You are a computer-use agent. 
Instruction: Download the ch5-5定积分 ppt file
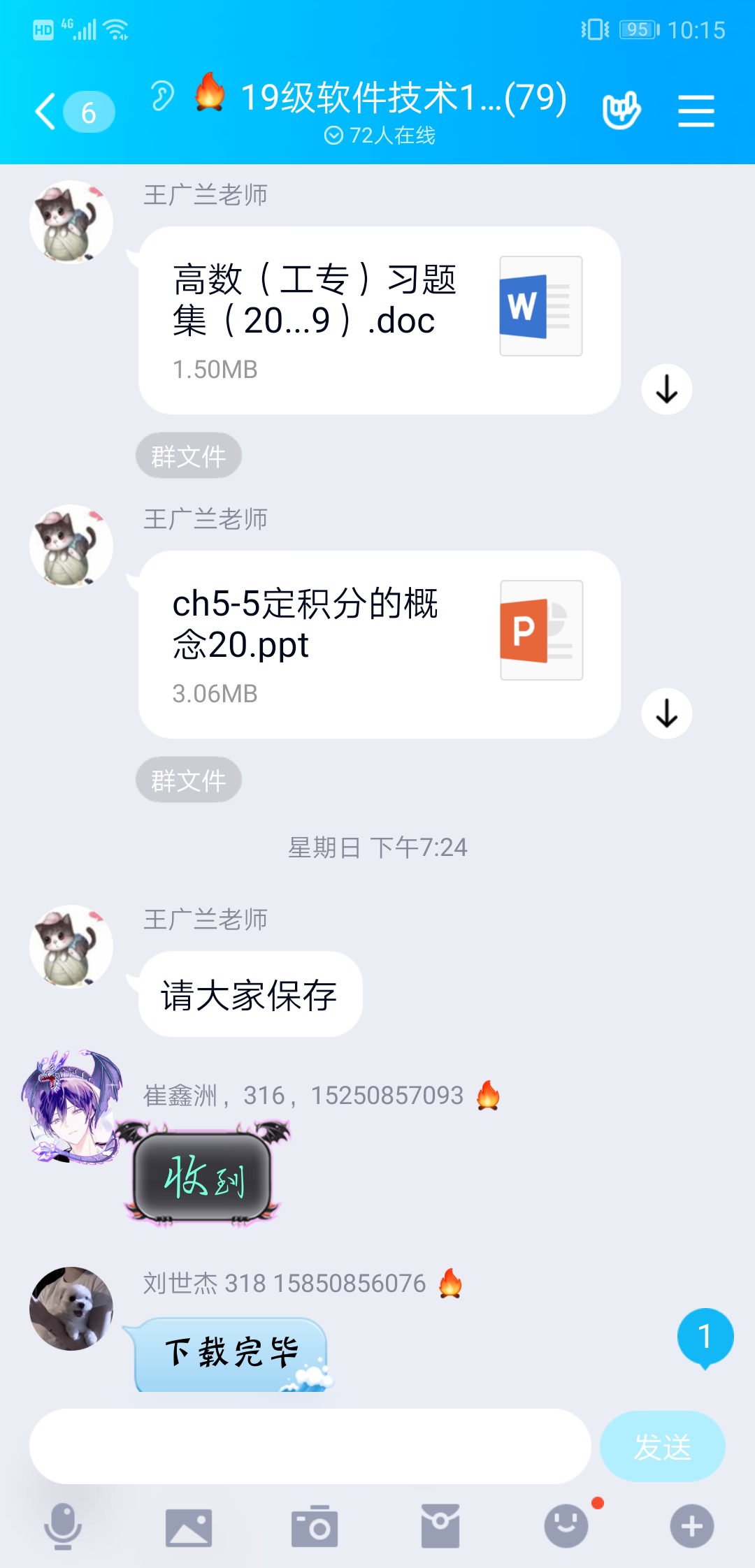[x=666, y=713]
